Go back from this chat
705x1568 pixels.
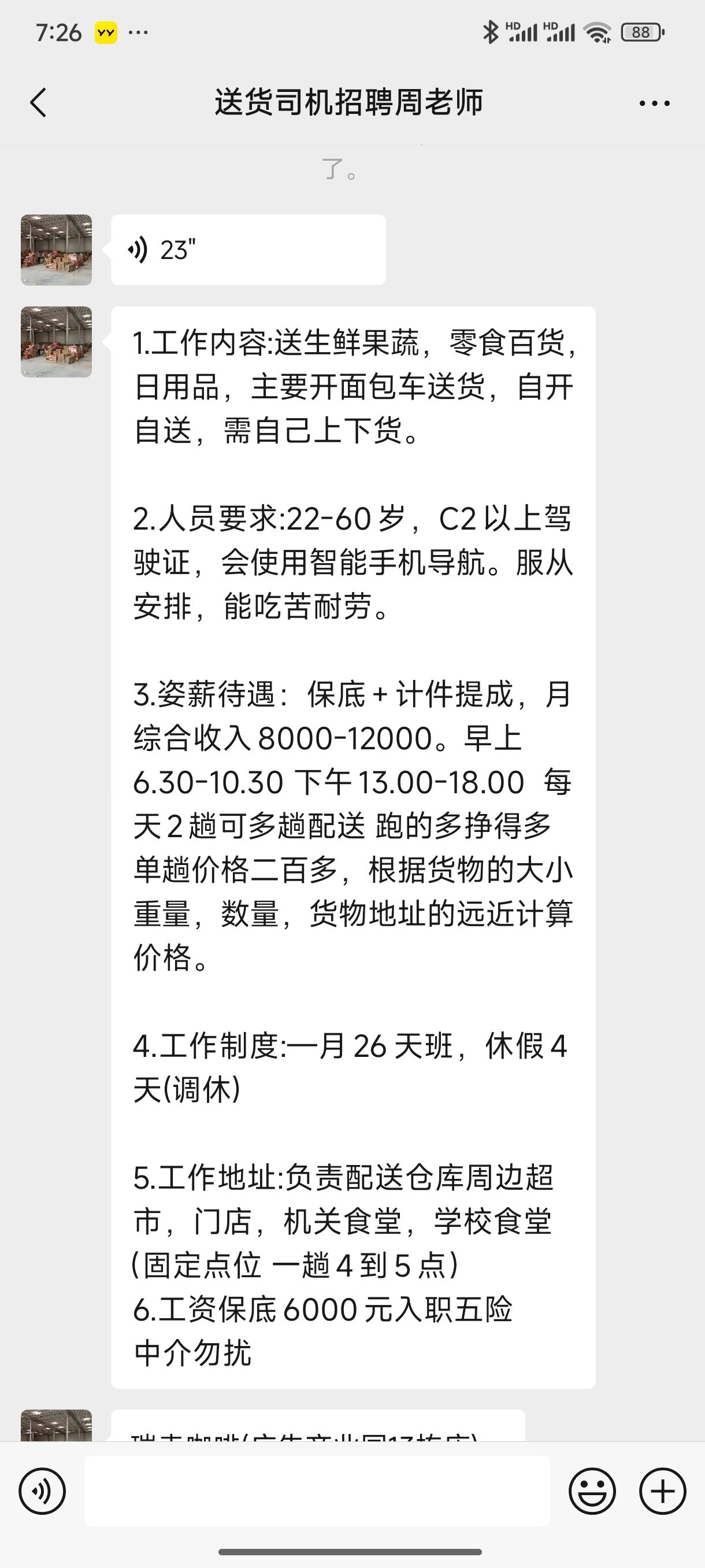click(x=38, y=102)
